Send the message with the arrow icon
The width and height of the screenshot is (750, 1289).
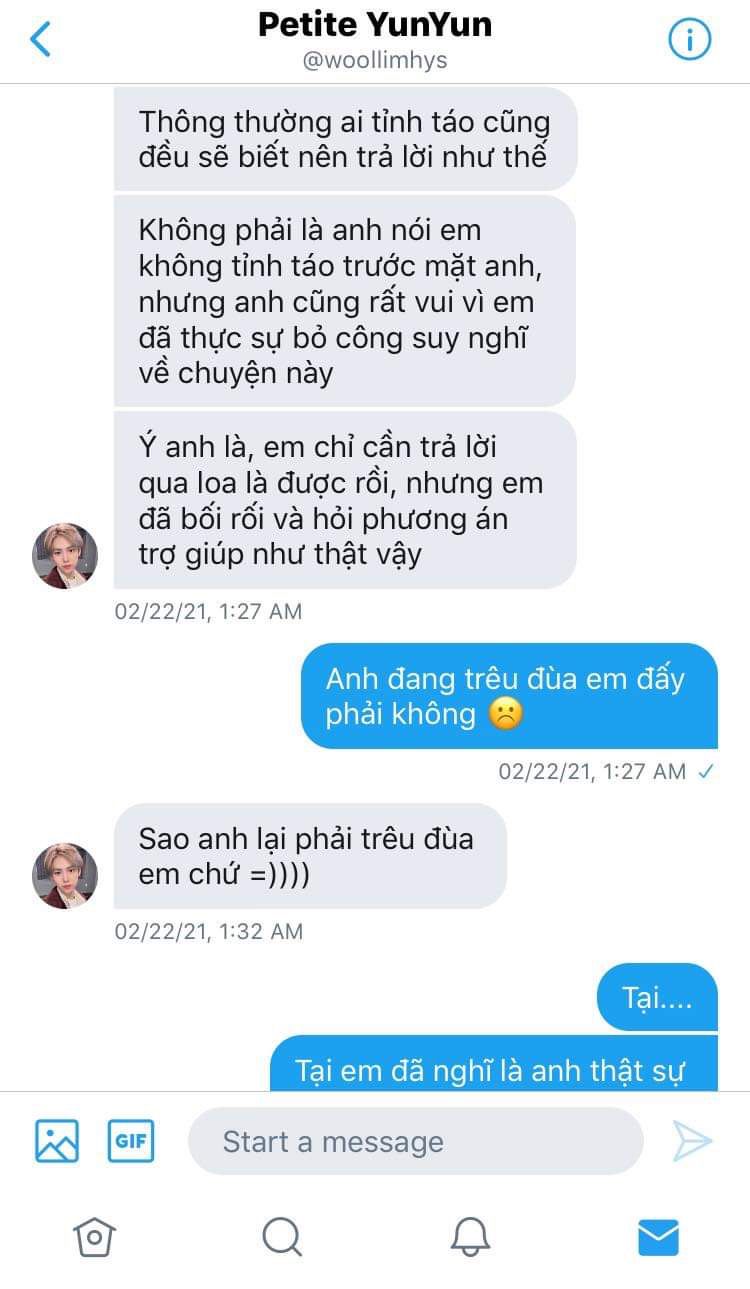click(692, 1141)
